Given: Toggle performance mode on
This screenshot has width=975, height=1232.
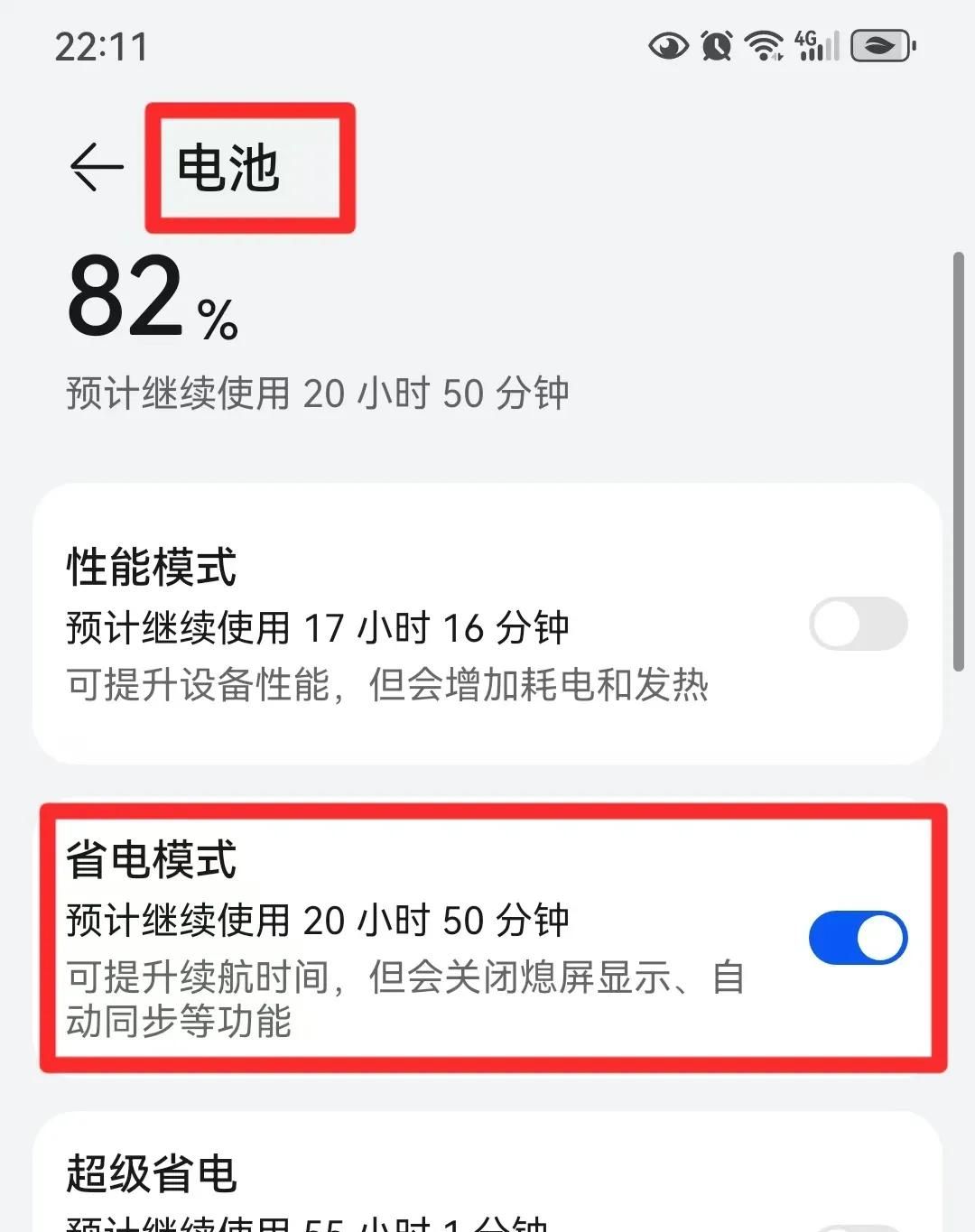Looking at the screenshot, I should (x=858, y=624).
